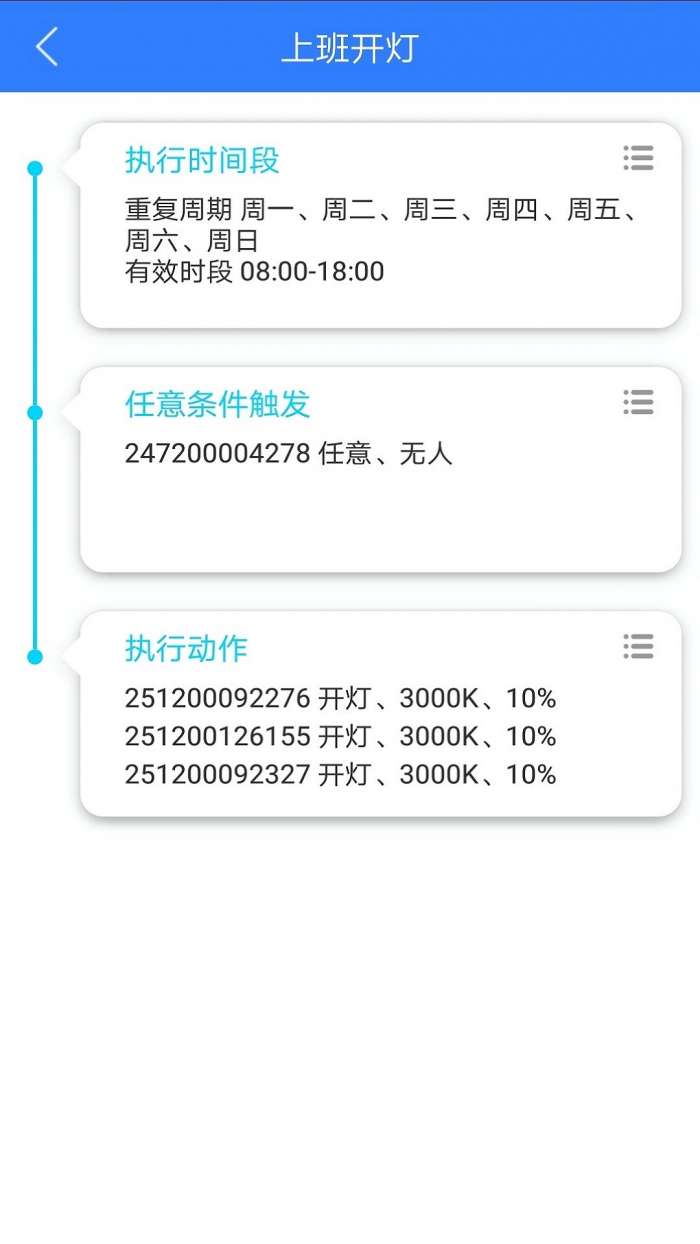Open the 执行时间段 card
This screenshot has height=1244, width=700.
coord(380,240)
